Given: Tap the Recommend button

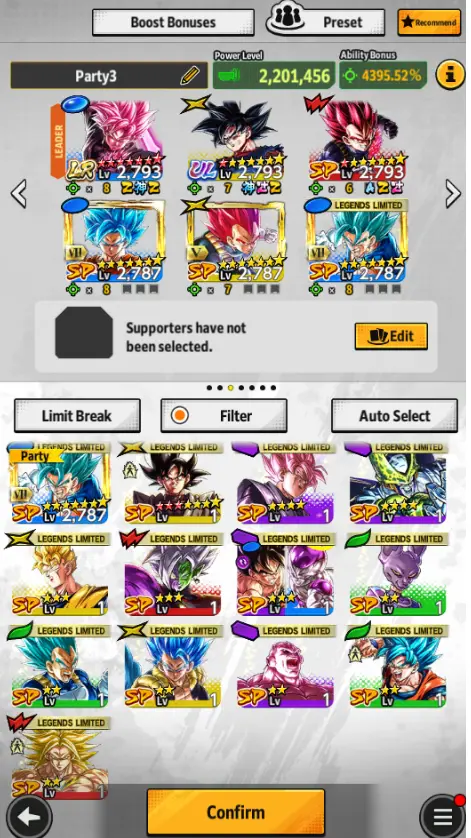Looking at the screenshot, I should [x=429, y=22].
